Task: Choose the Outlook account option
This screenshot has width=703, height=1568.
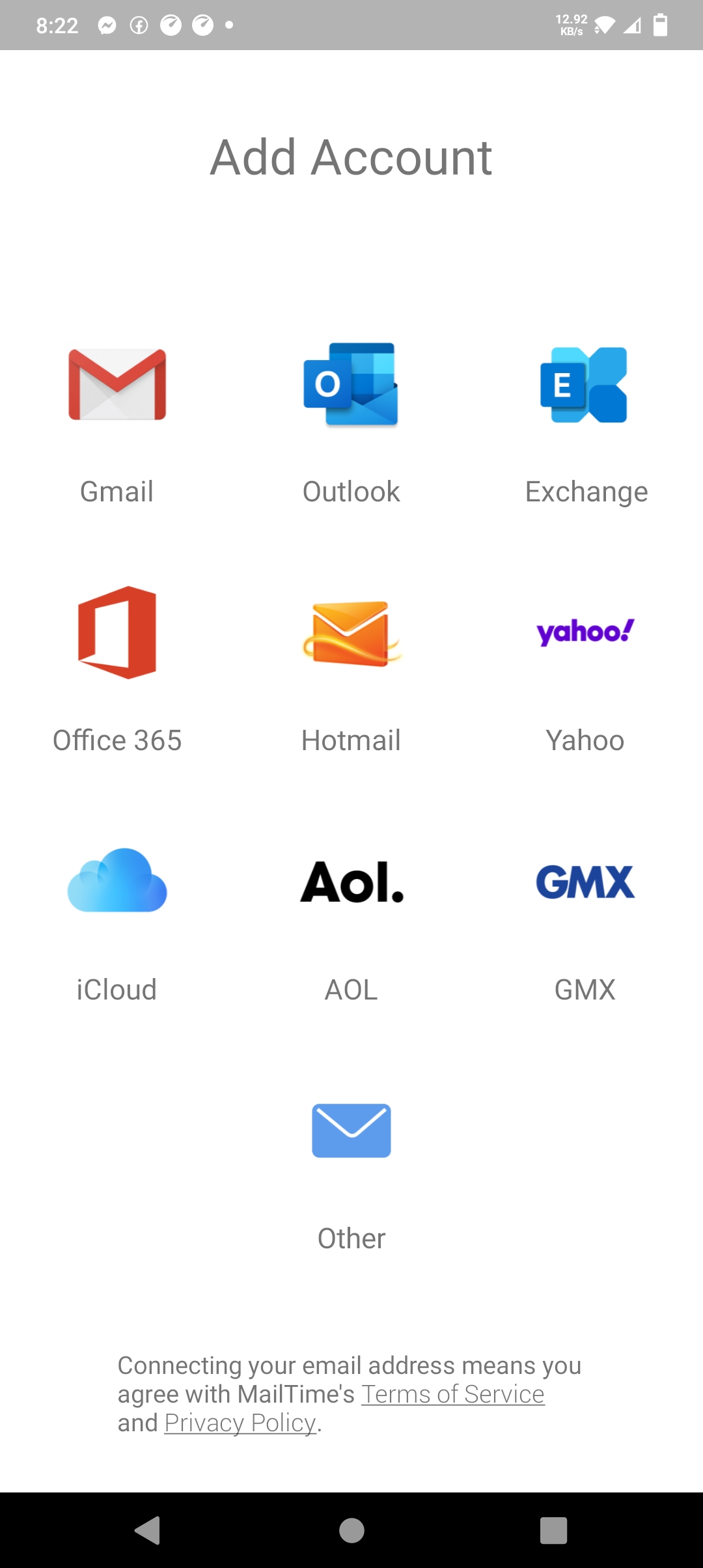Action: (x=351, y=425)
